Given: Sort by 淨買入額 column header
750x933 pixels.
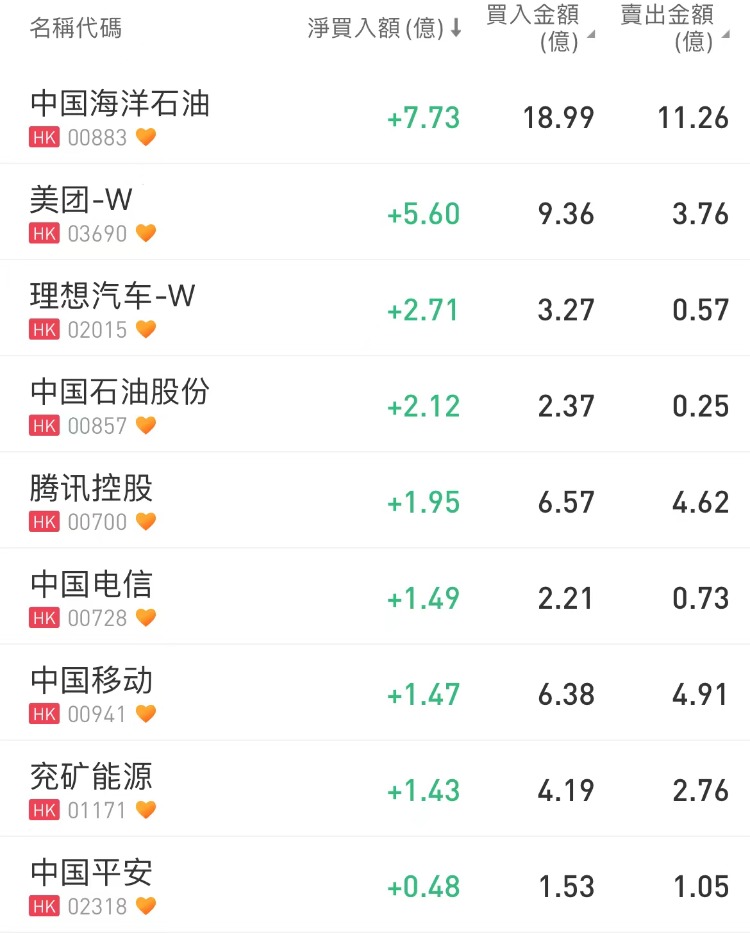Looking at the screenshot, I should tap(384, 28).
